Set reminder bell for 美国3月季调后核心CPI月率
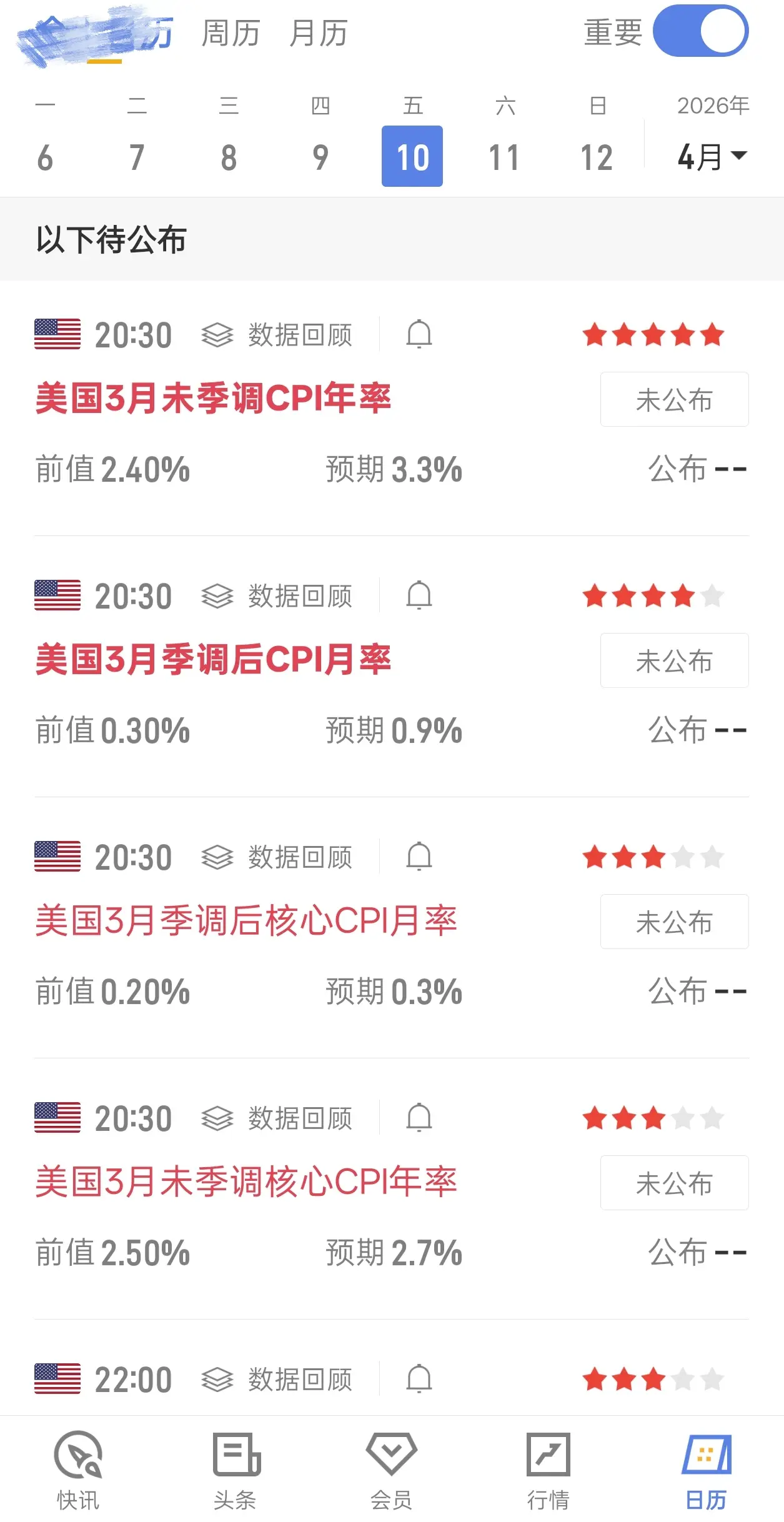This screenshot has height=1522, width=784. [419, 857]
